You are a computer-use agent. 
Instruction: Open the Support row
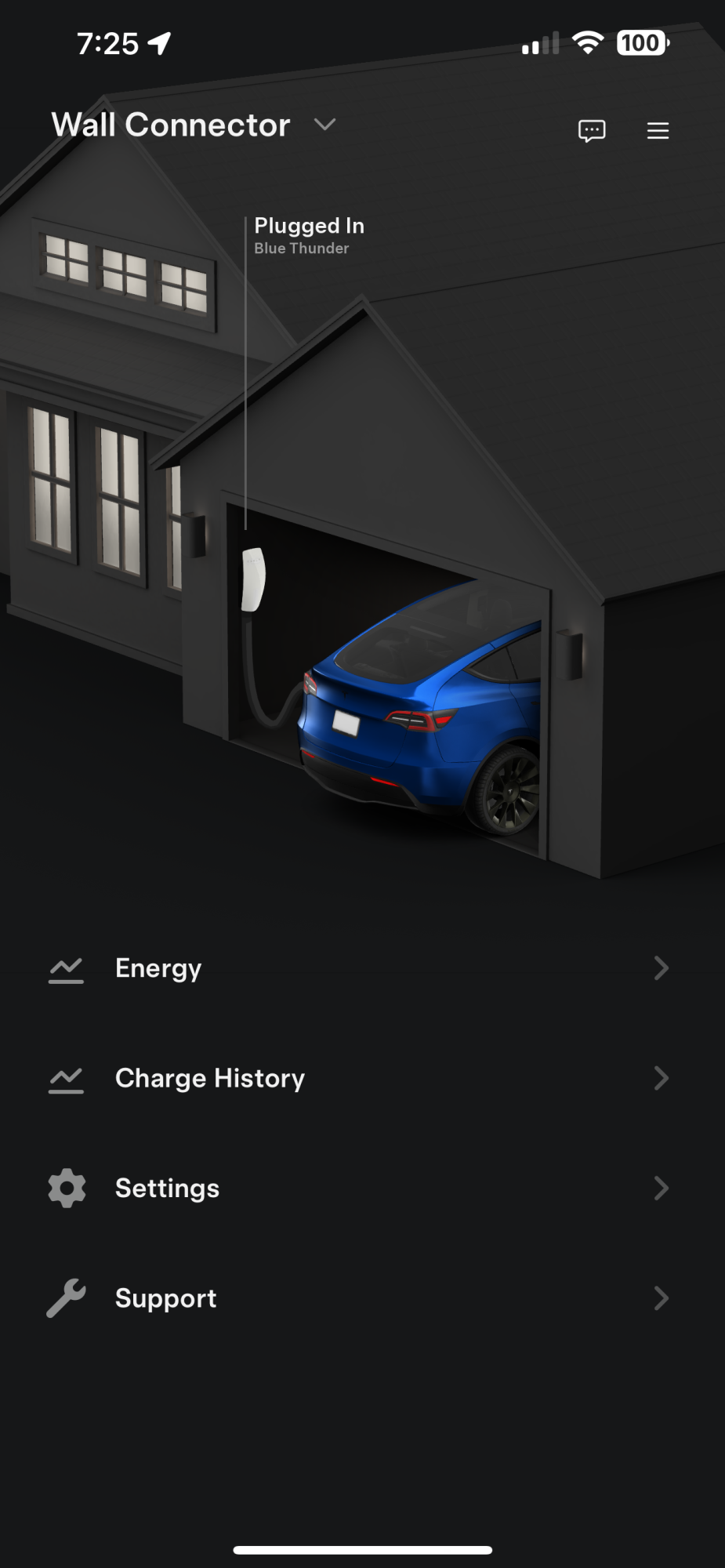point(361,1298)
